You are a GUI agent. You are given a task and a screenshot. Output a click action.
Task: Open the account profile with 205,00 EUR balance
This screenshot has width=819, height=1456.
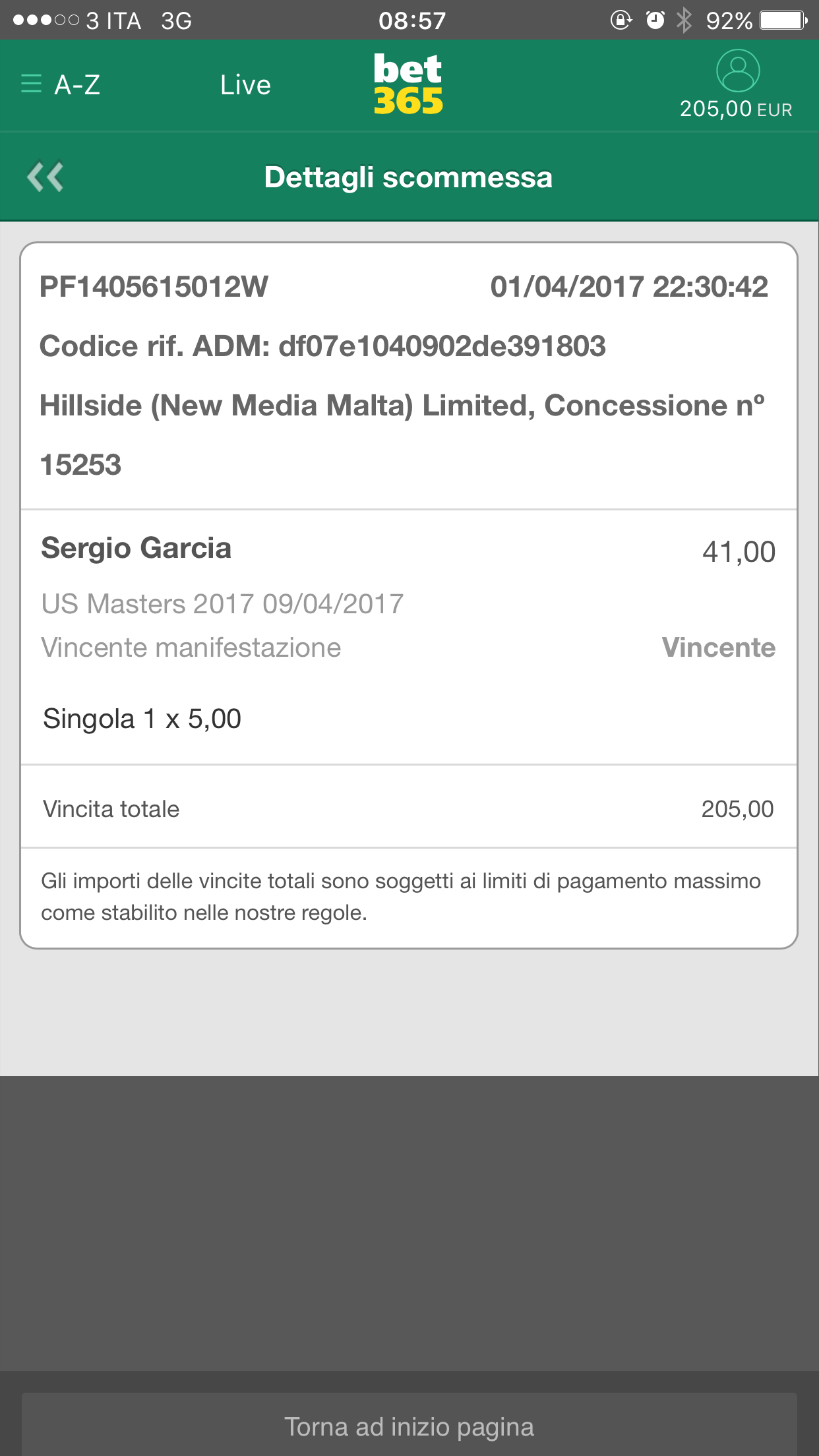[737, 85]
